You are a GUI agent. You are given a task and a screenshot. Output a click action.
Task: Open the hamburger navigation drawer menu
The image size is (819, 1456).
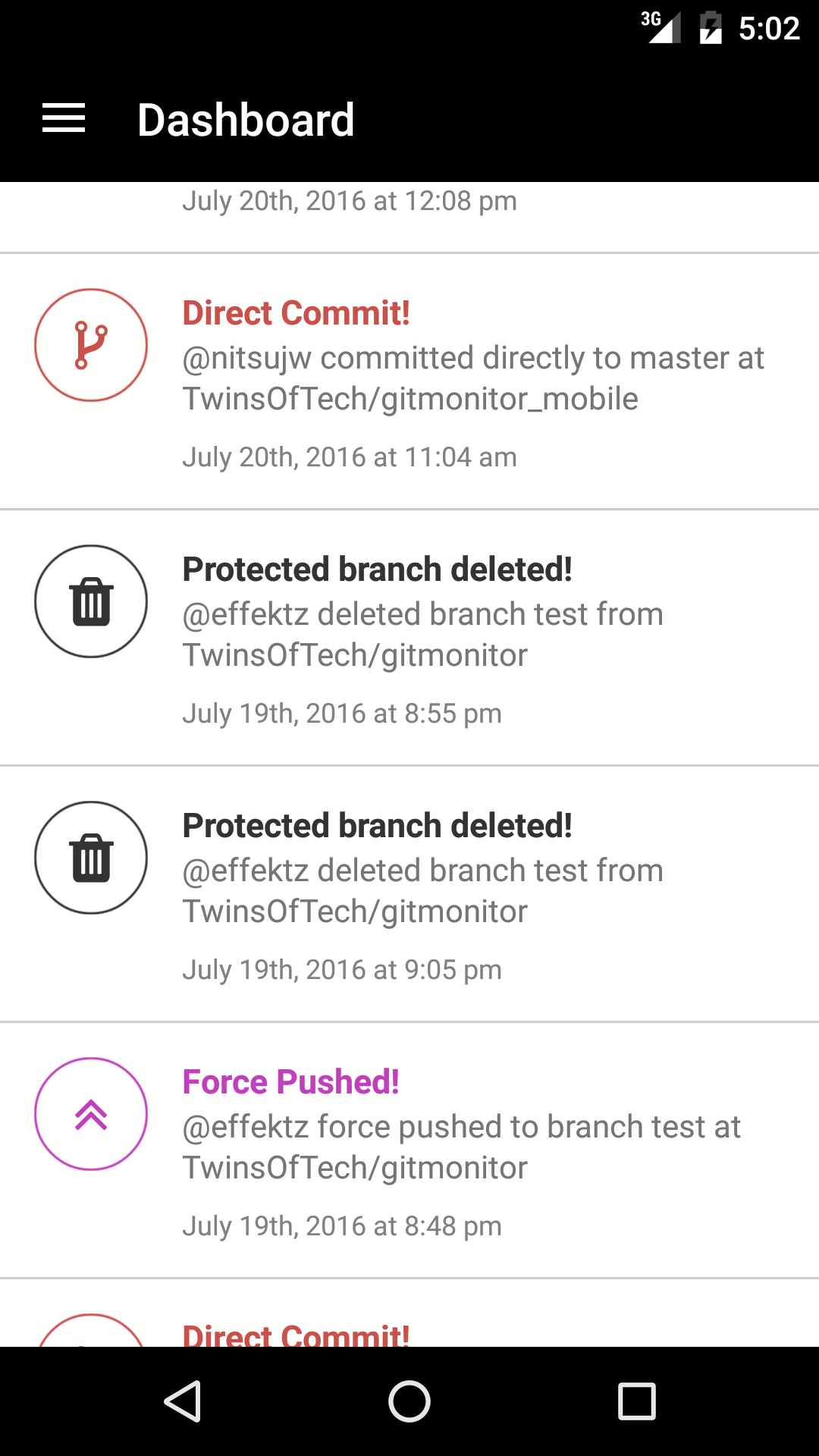click(64, 119)
